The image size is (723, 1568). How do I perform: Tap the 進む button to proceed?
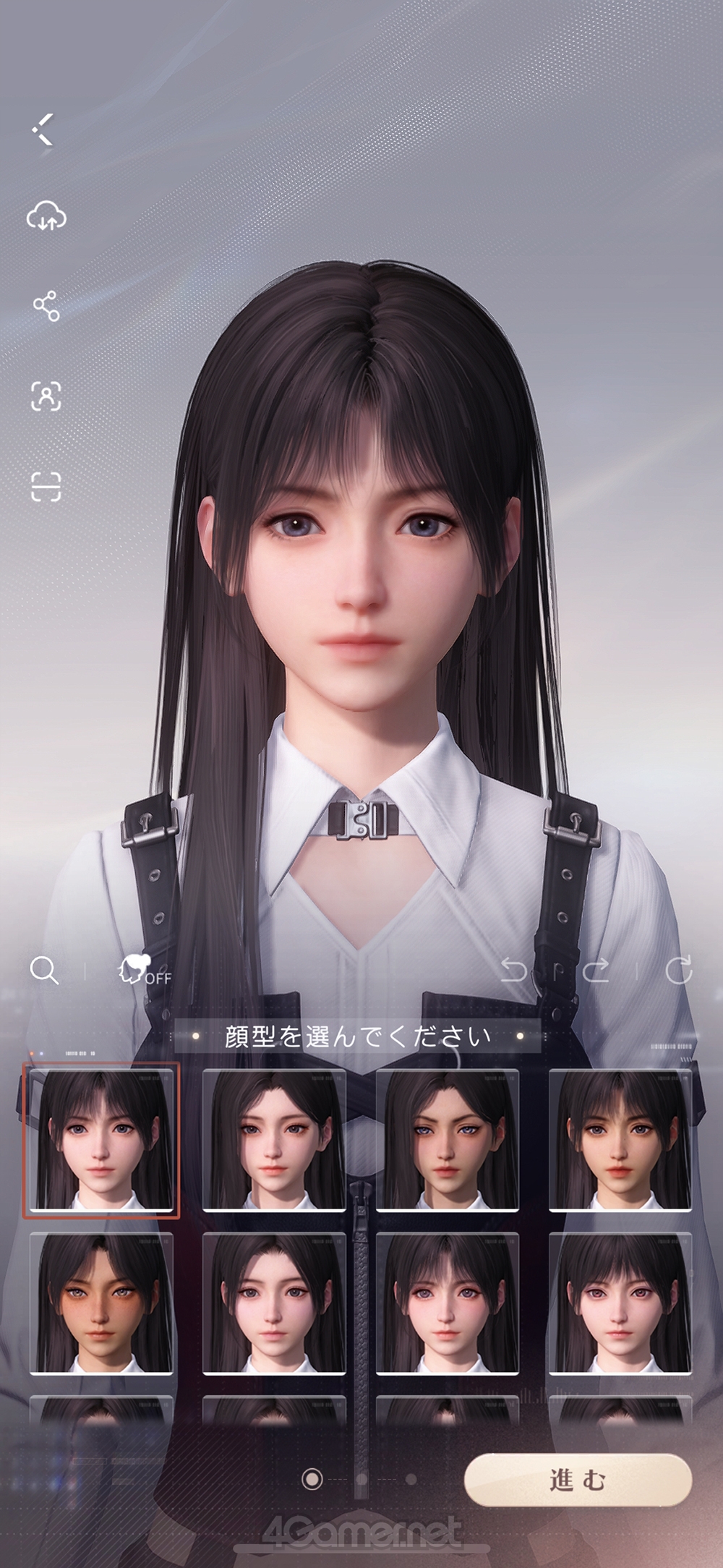578,1480
